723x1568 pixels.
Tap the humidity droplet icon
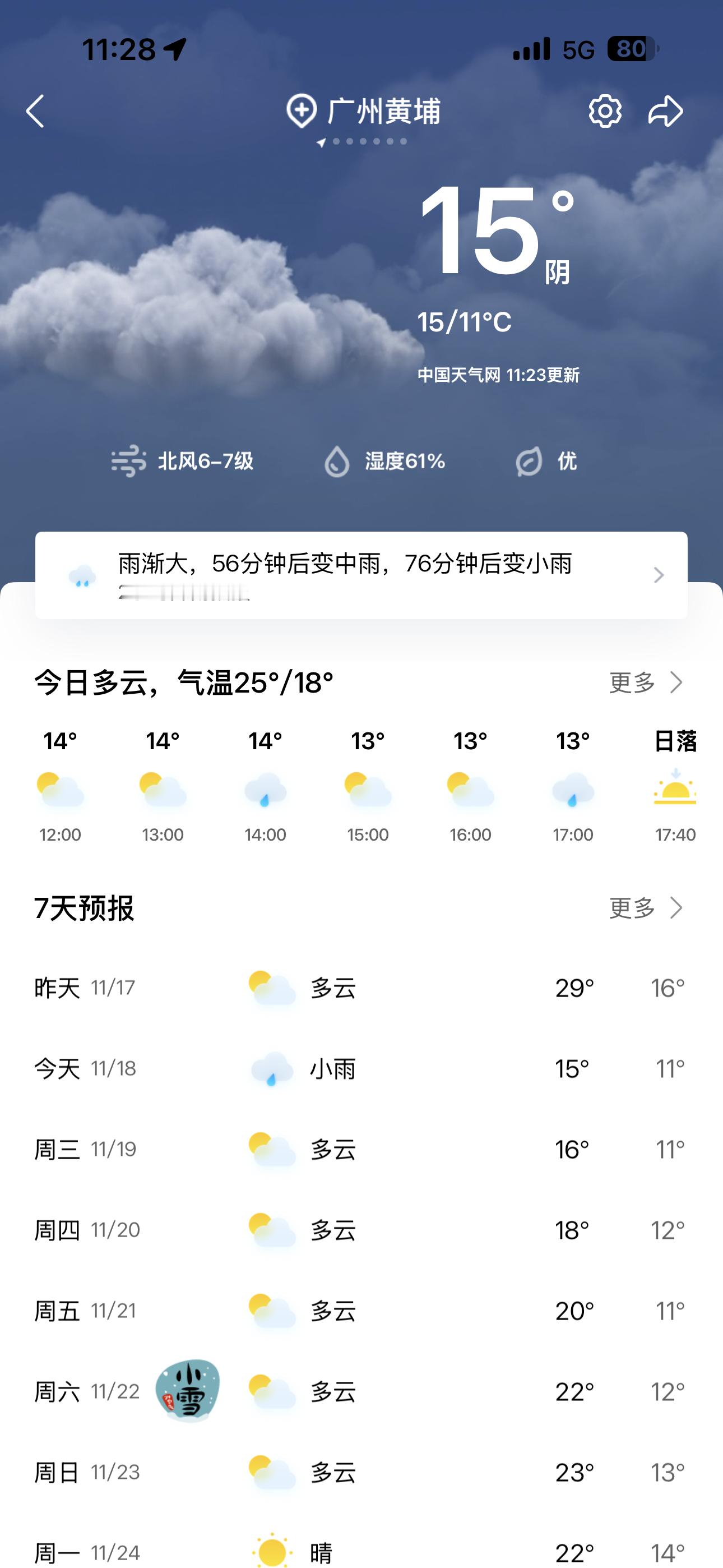[337, 462]
